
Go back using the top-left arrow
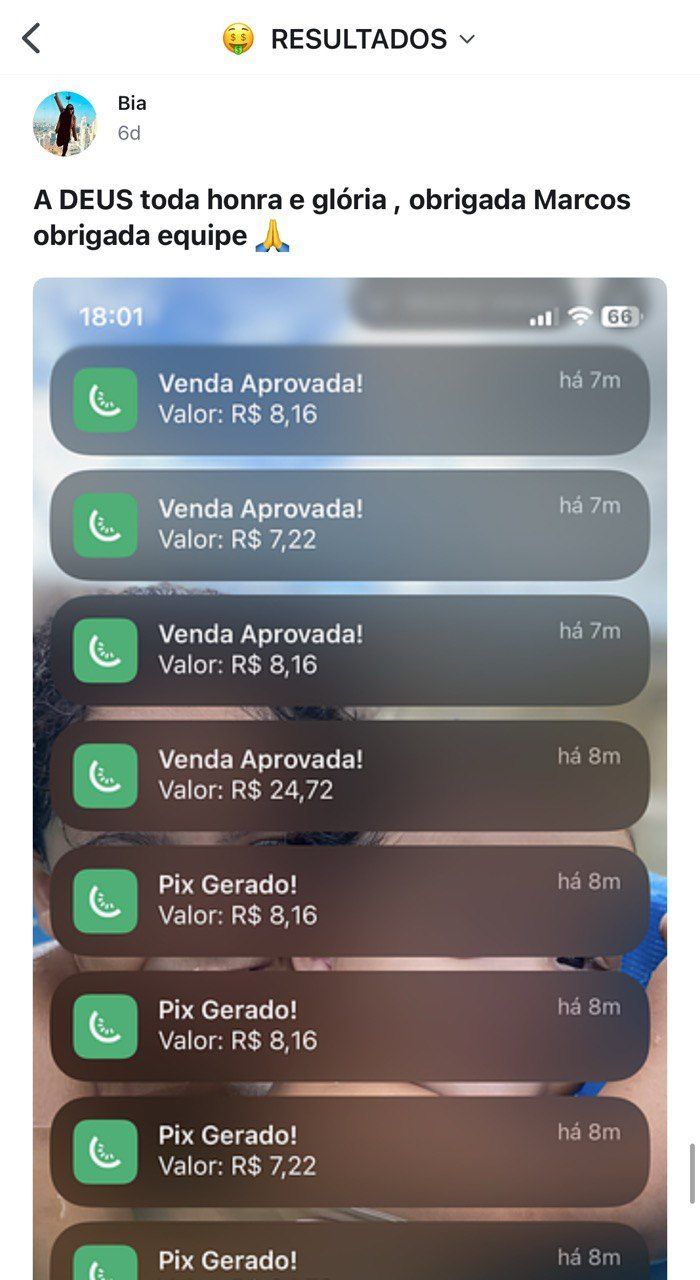coord(31,39)
